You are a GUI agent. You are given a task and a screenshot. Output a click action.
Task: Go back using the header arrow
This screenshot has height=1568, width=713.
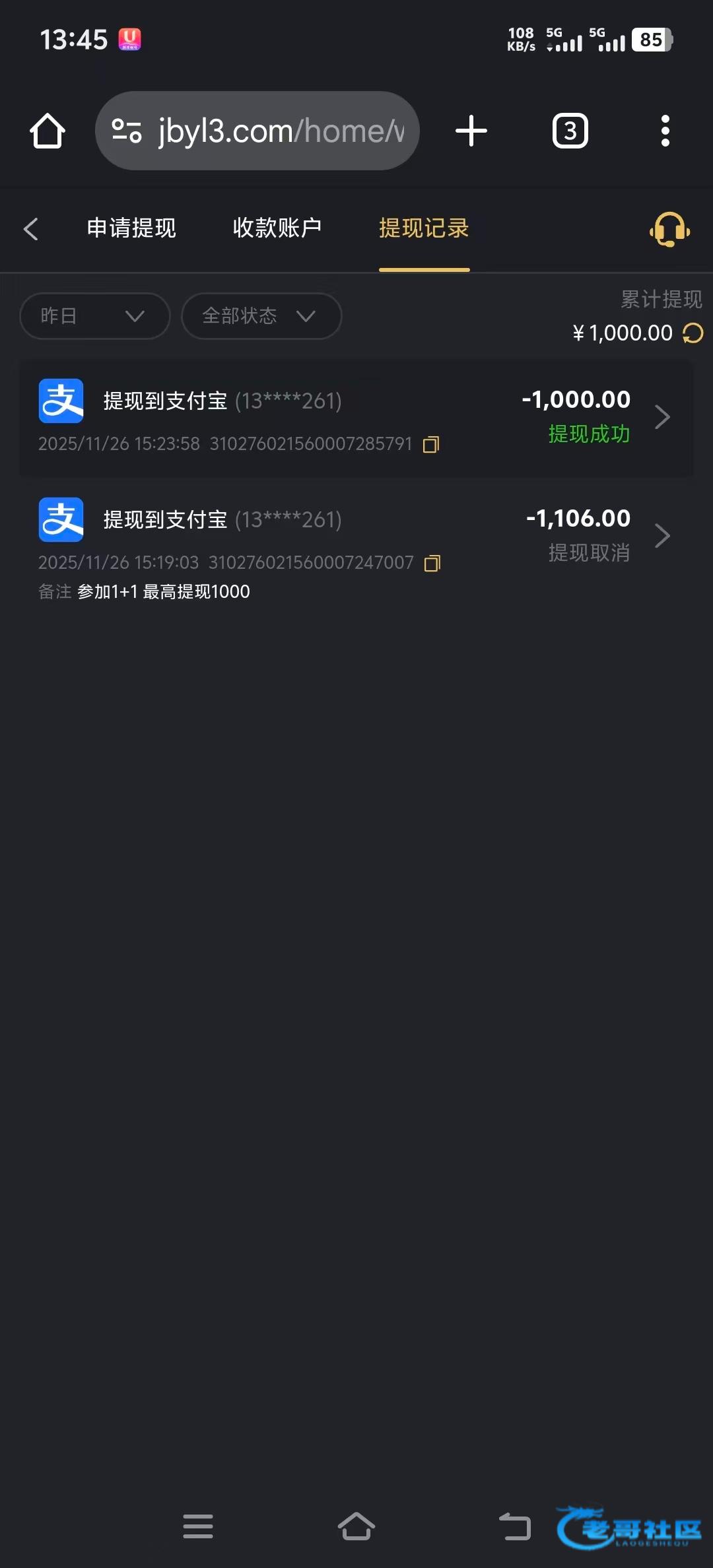(x=31, y=229)
